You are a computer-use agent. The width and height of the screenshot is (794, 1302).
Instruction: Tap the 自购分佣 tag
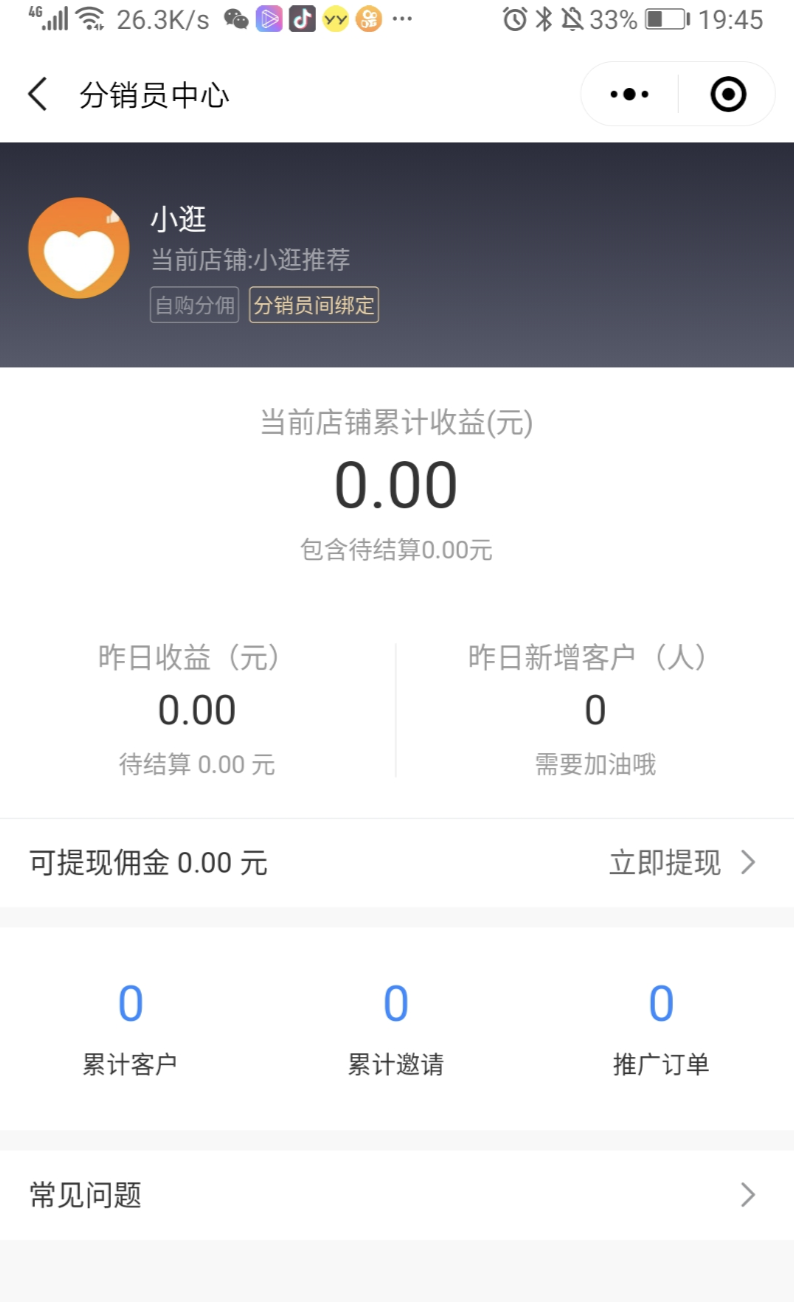195,305
